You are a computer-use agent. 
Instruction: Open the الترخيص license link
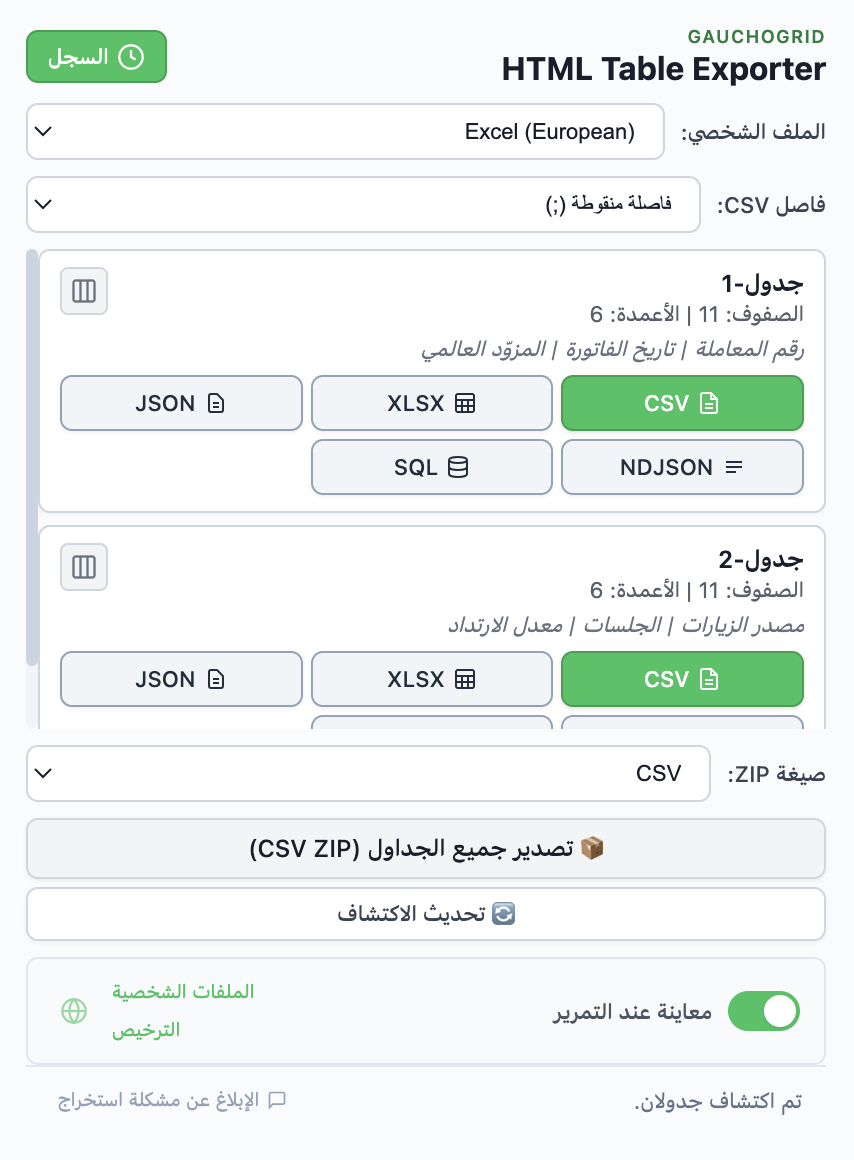pos(146,1033)
